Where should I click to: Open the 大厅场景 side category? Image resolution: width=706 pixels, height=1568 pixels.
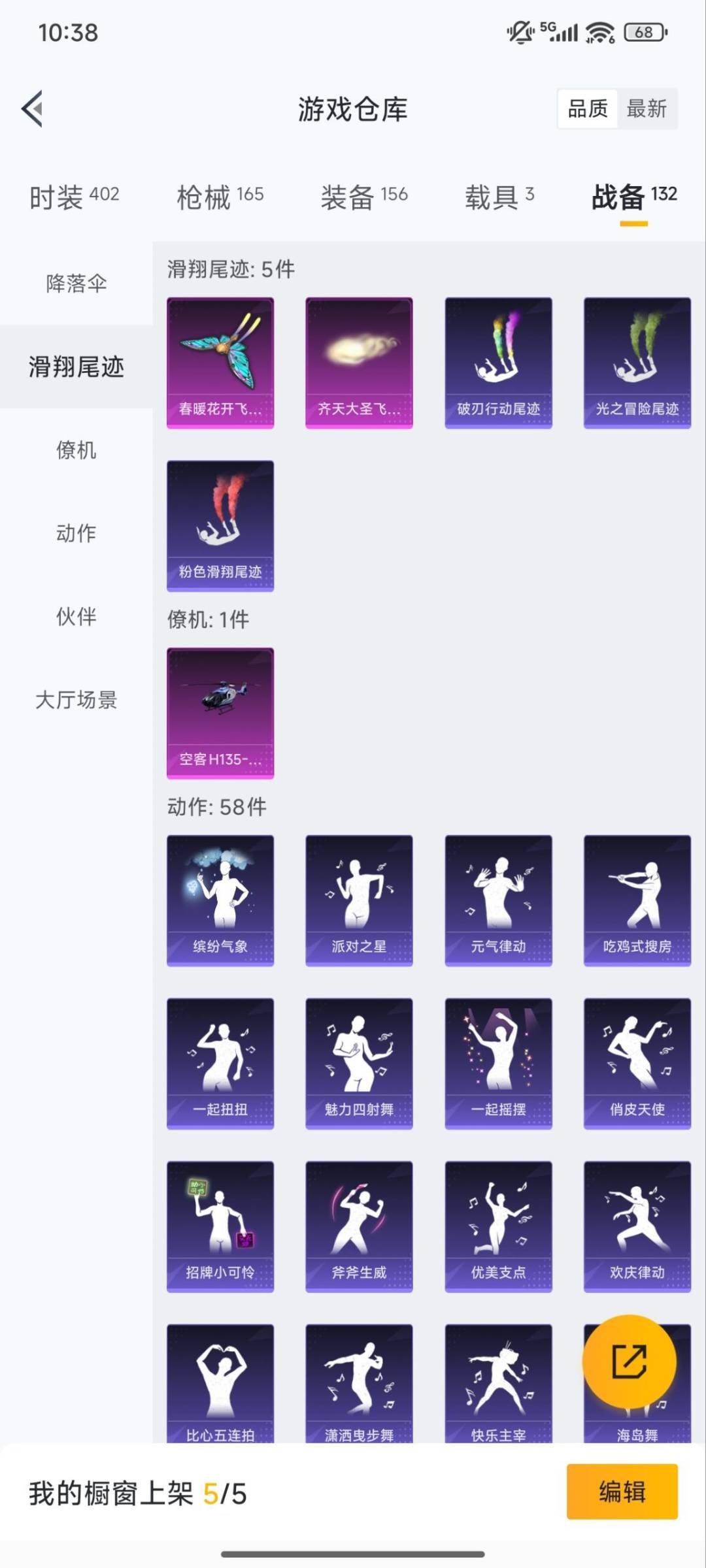pos(76,700)
